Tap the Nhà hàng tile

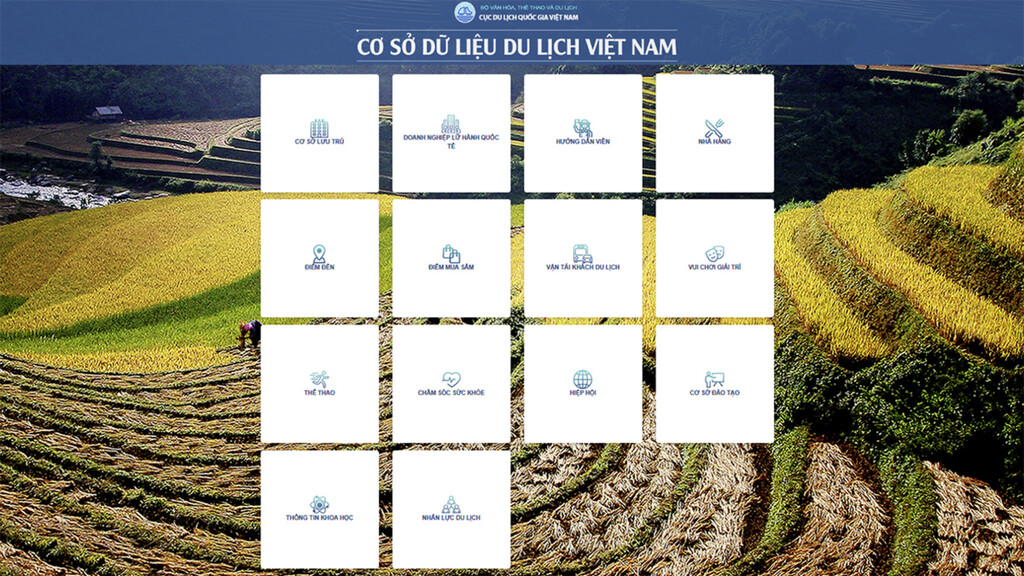[x=714, y=133]
